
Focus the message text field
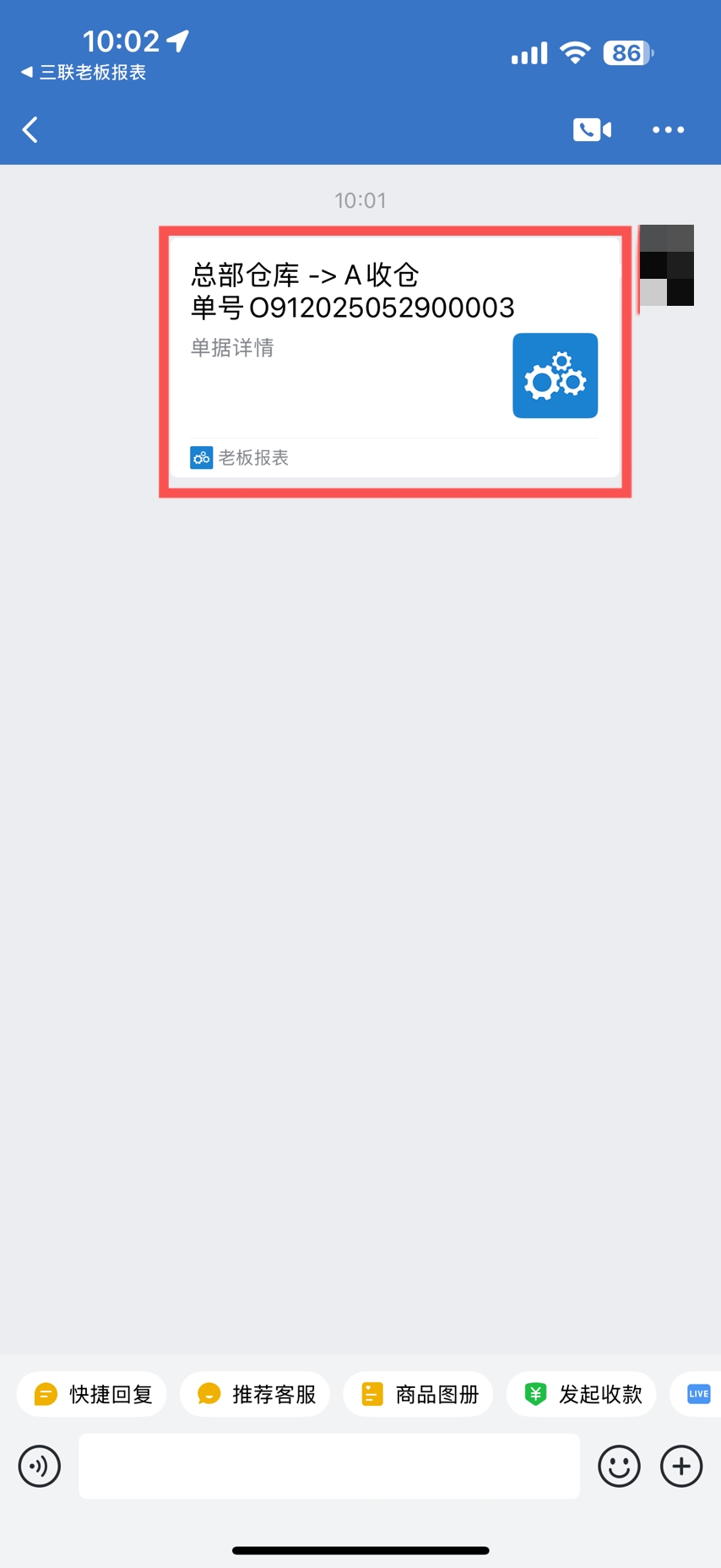(x=329, y=1467)
